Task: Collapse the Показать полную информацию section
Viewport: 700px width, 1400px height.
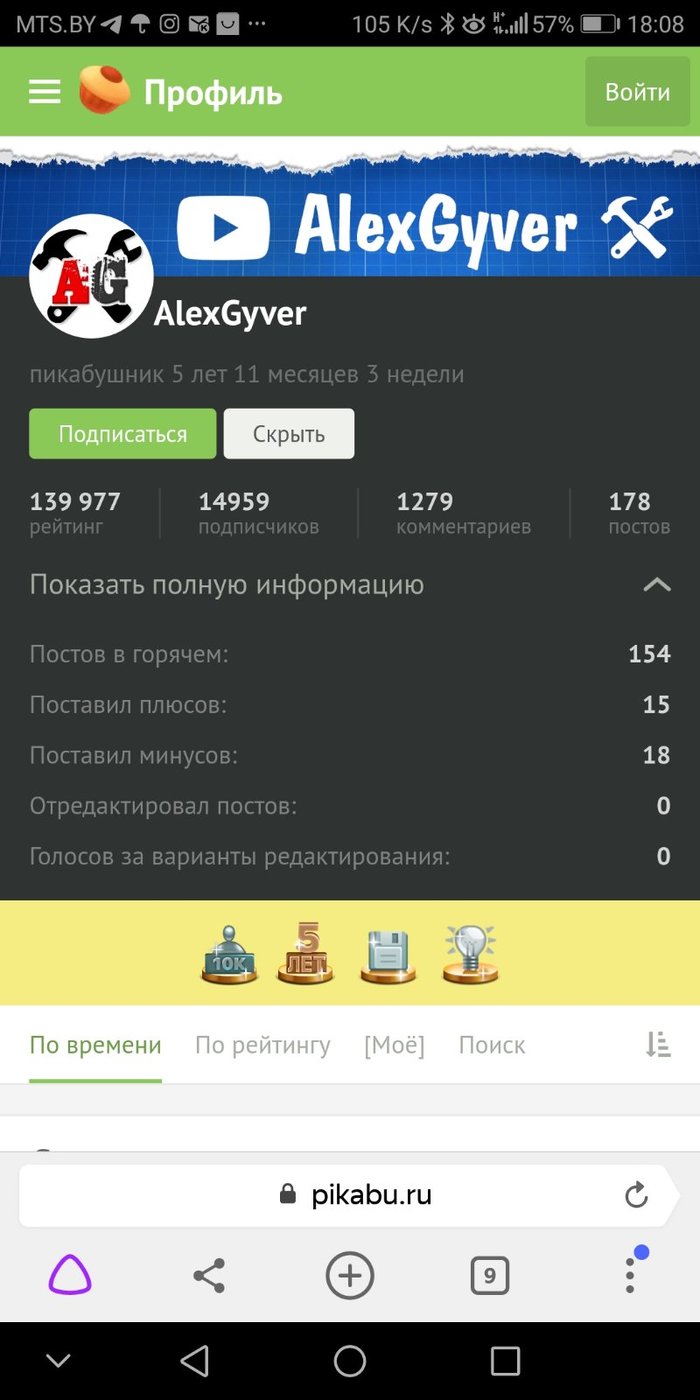Action: click(656, 585)
